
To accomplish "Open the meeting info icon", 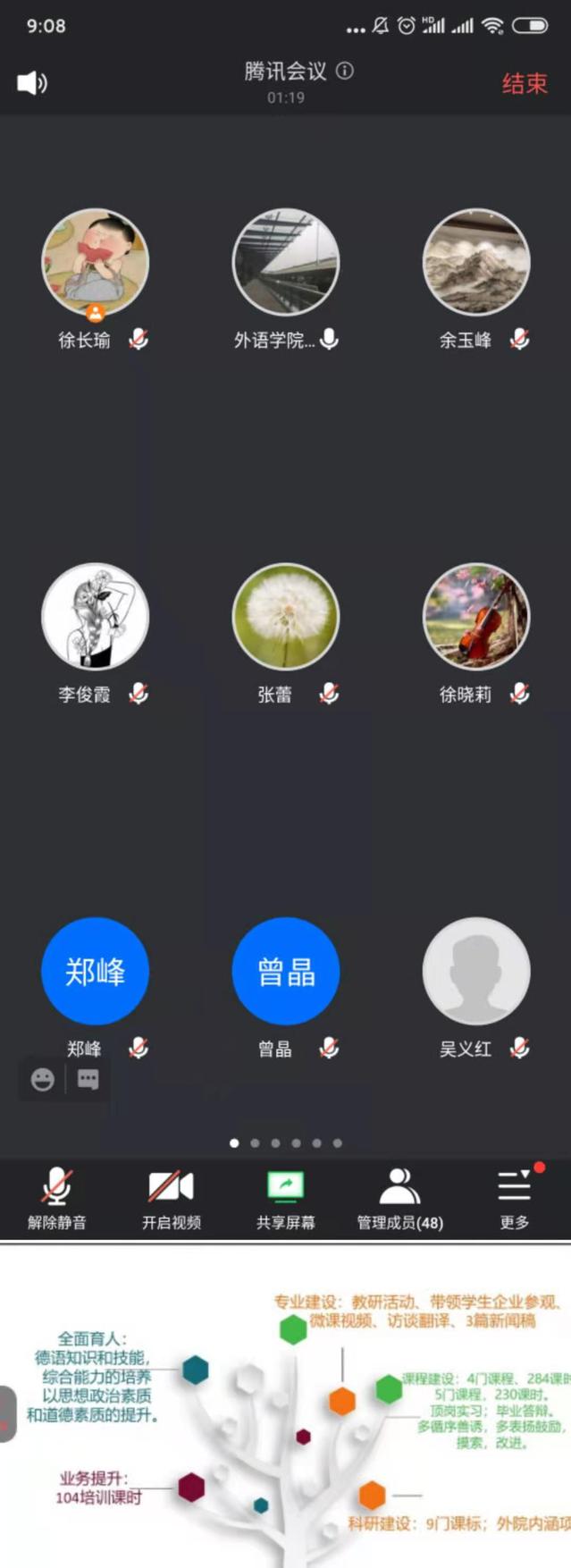I will coord(345,71).
